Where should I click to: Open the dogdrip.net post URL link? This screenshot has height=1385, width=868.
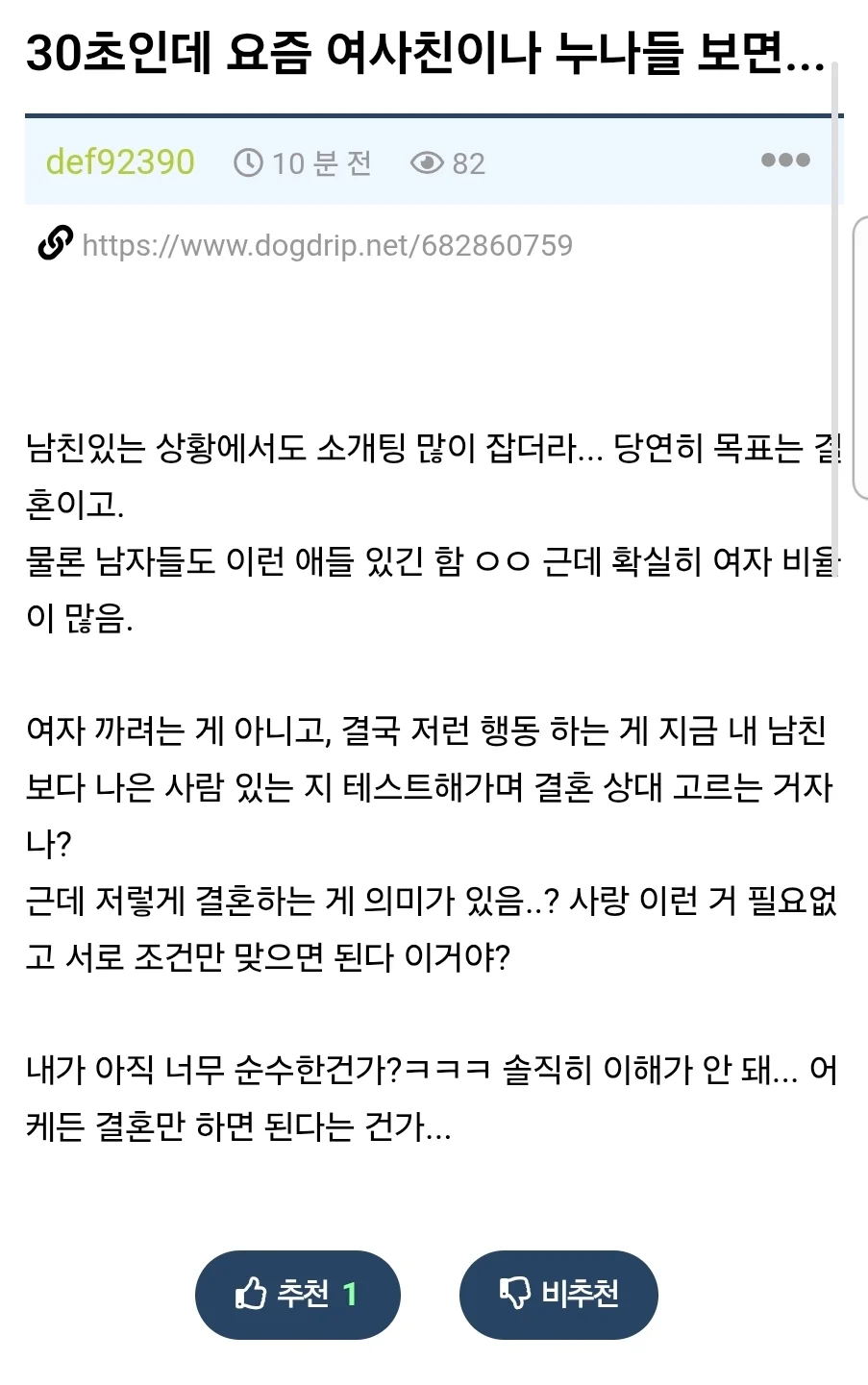pos(327,245)
